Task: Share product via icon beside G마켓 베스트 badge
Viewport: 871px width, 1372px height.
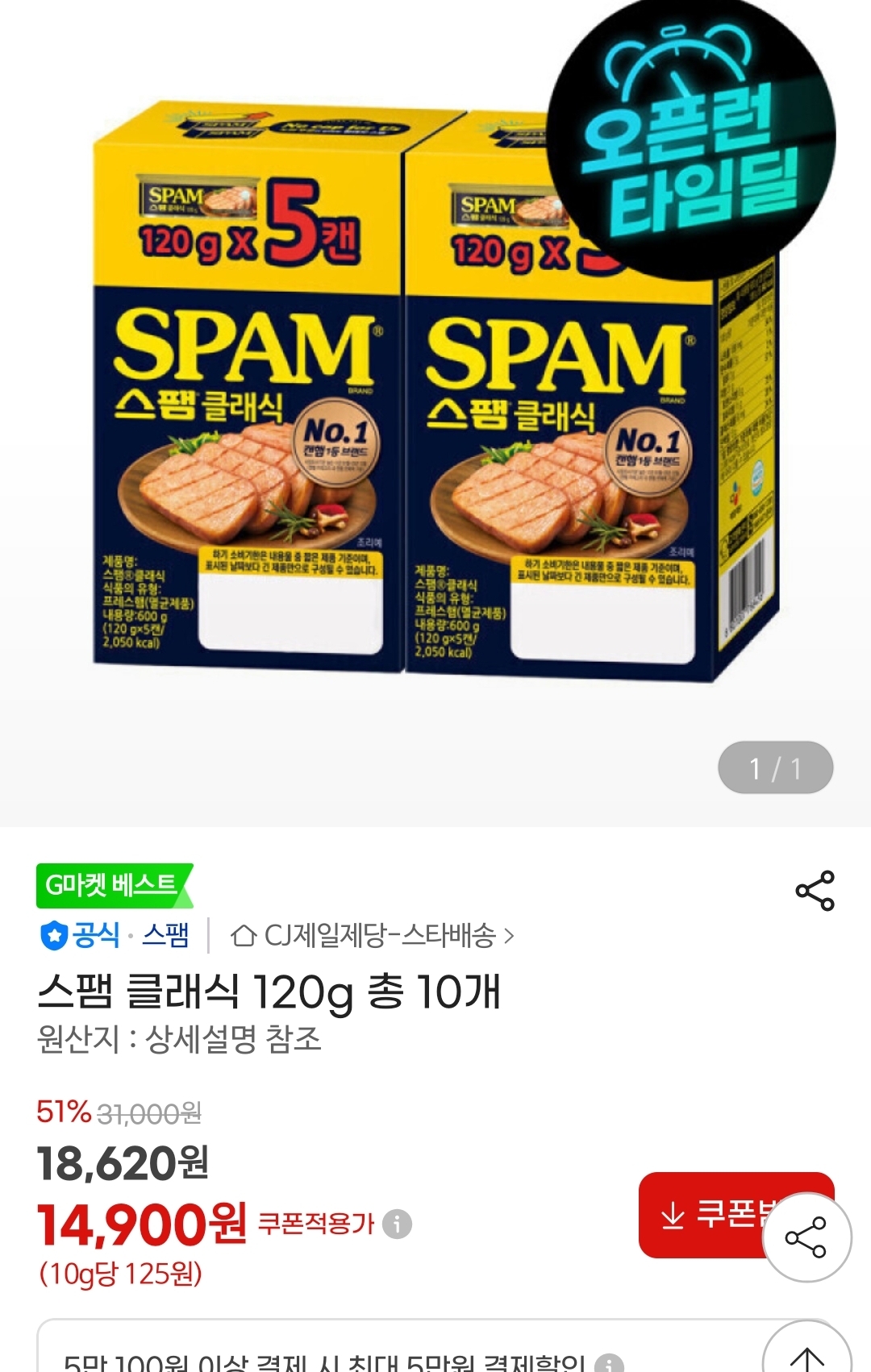Action: 815,891
